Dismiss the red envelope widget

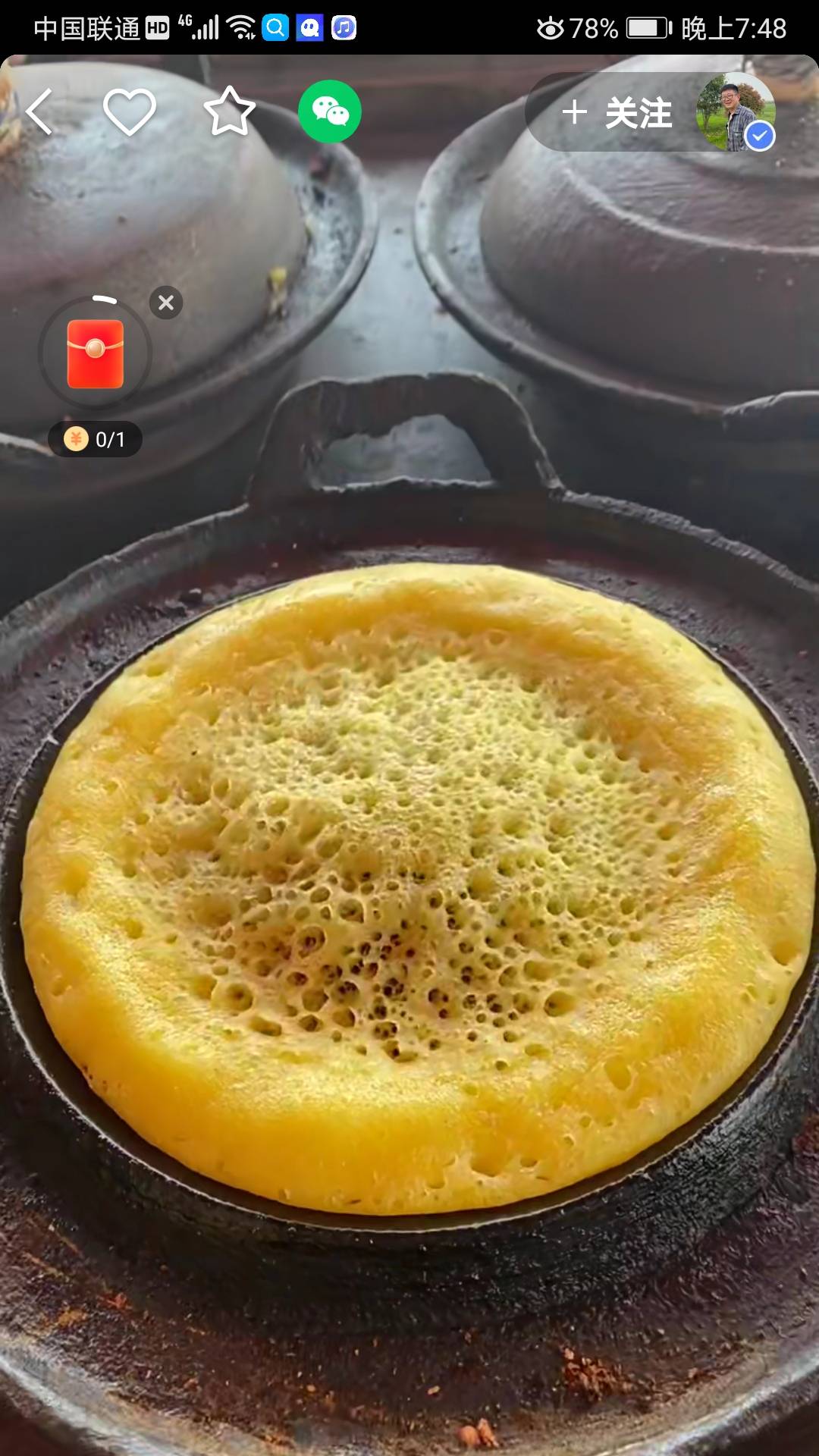[x=166, y=303]
